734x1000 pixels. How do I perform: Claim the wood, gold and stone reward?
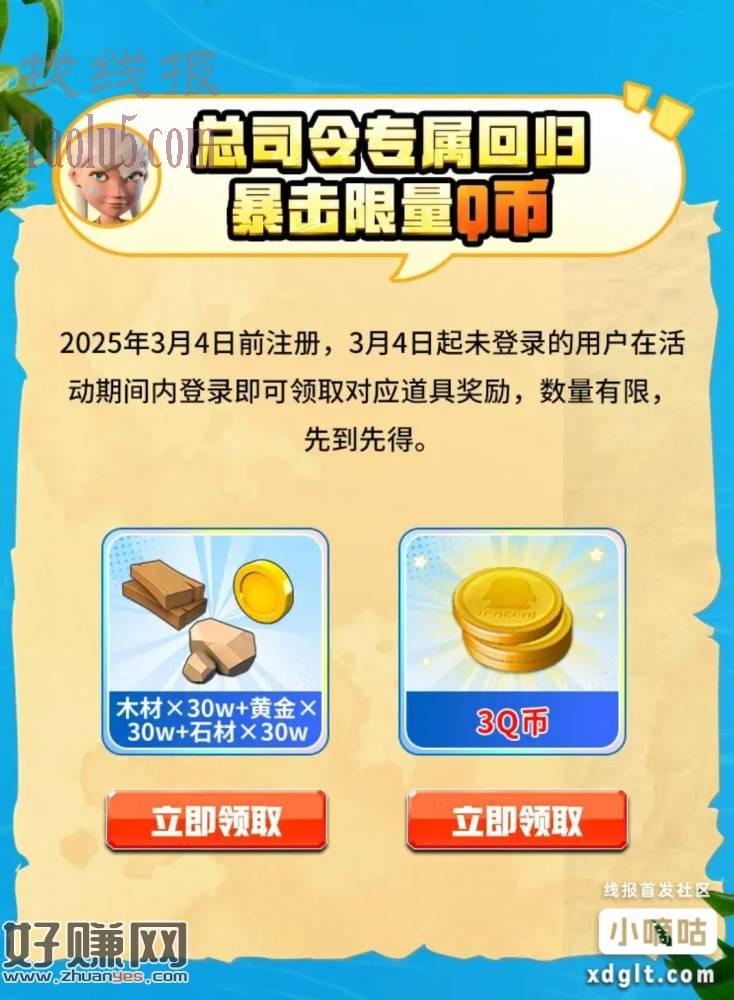tap(216, 821)
